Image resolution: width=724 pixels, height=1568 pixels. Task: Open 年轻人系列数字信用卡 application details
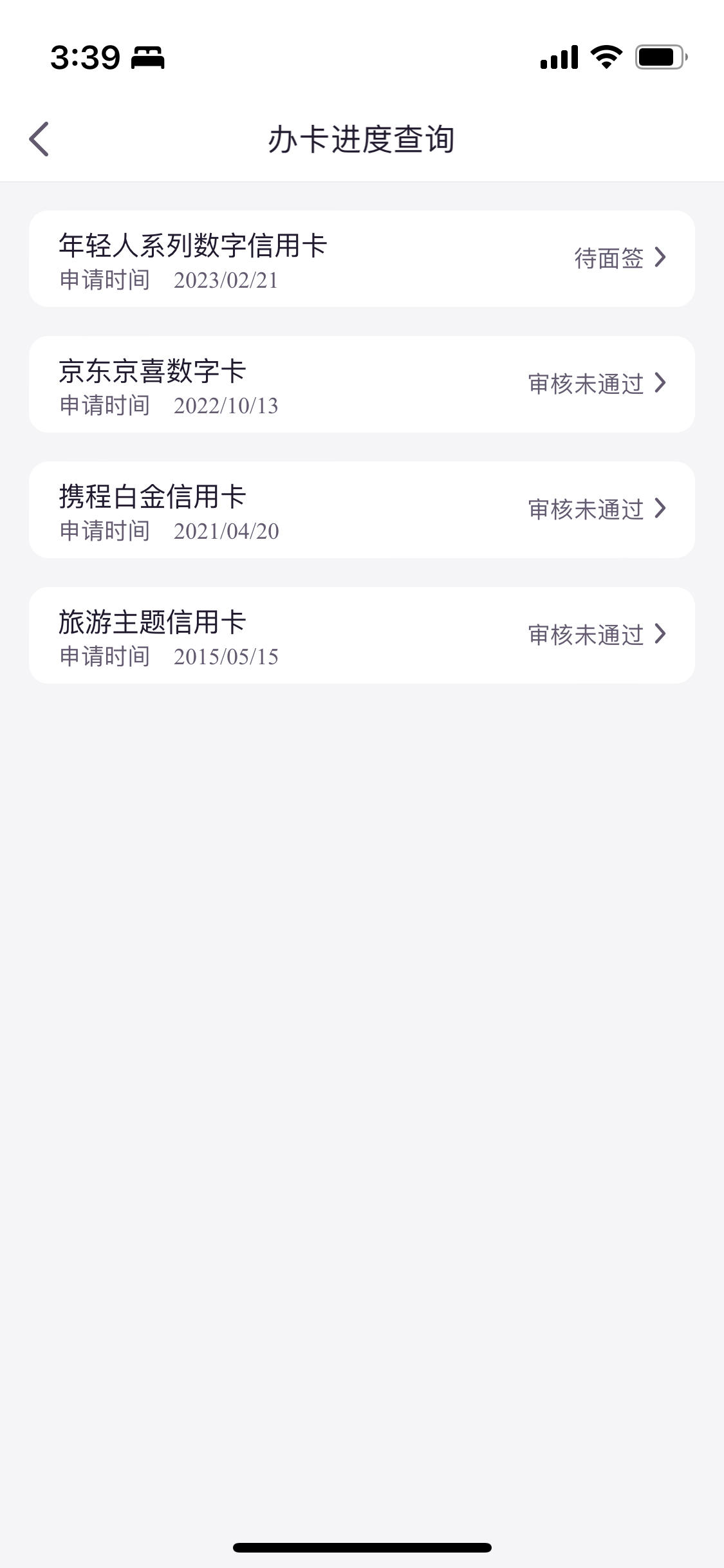point(362,259)
